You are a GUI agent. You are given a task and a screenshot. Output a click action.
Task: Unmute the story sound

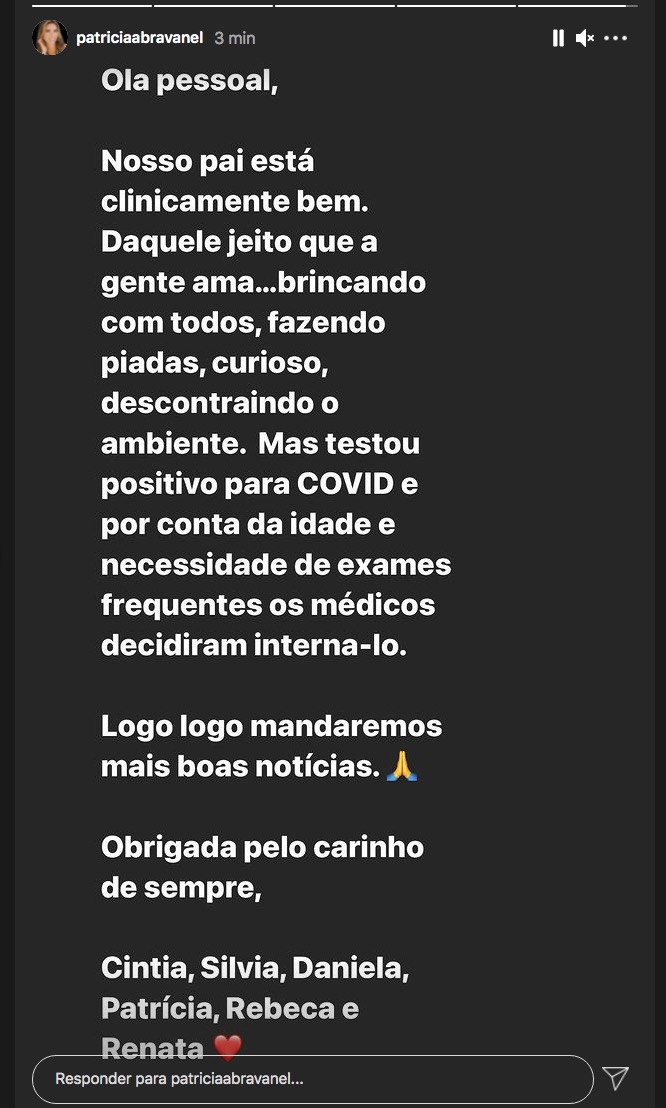[585, 38]
